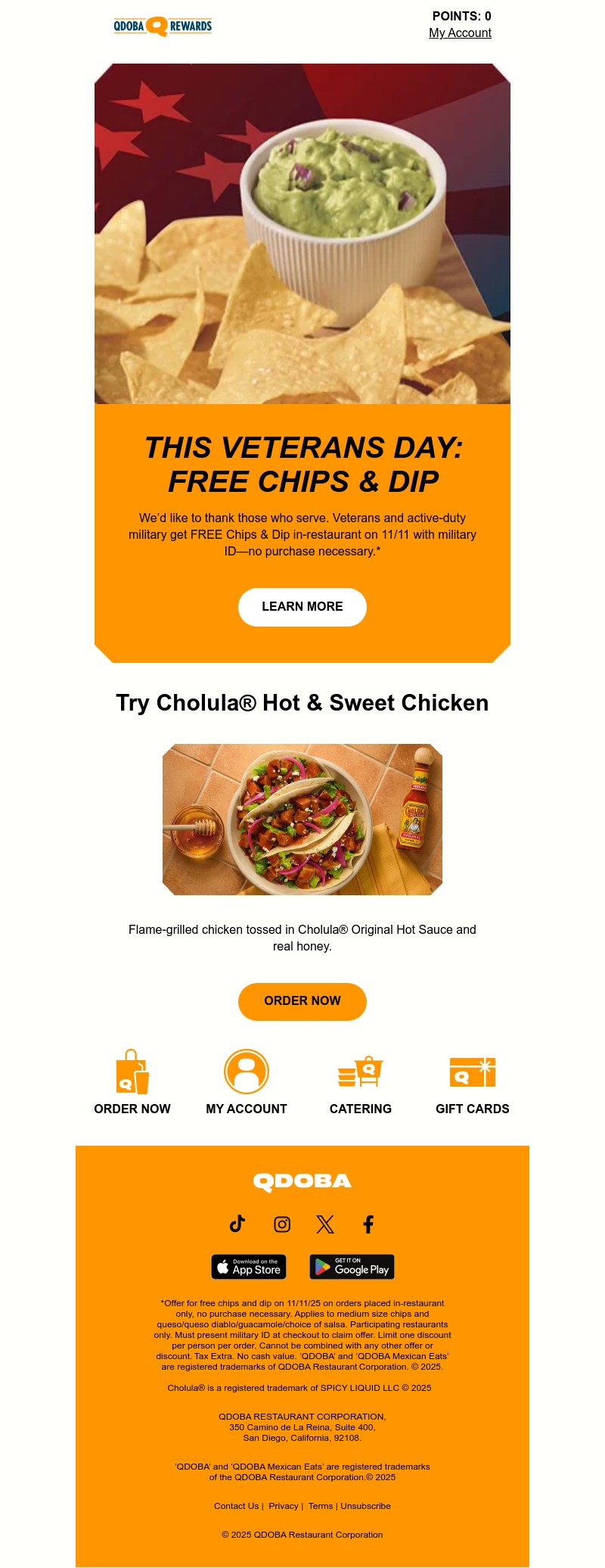Click the Unsubscribe link
Image resolution: width=605 pixels, height=1568 pixels.
pos(365,1506)
